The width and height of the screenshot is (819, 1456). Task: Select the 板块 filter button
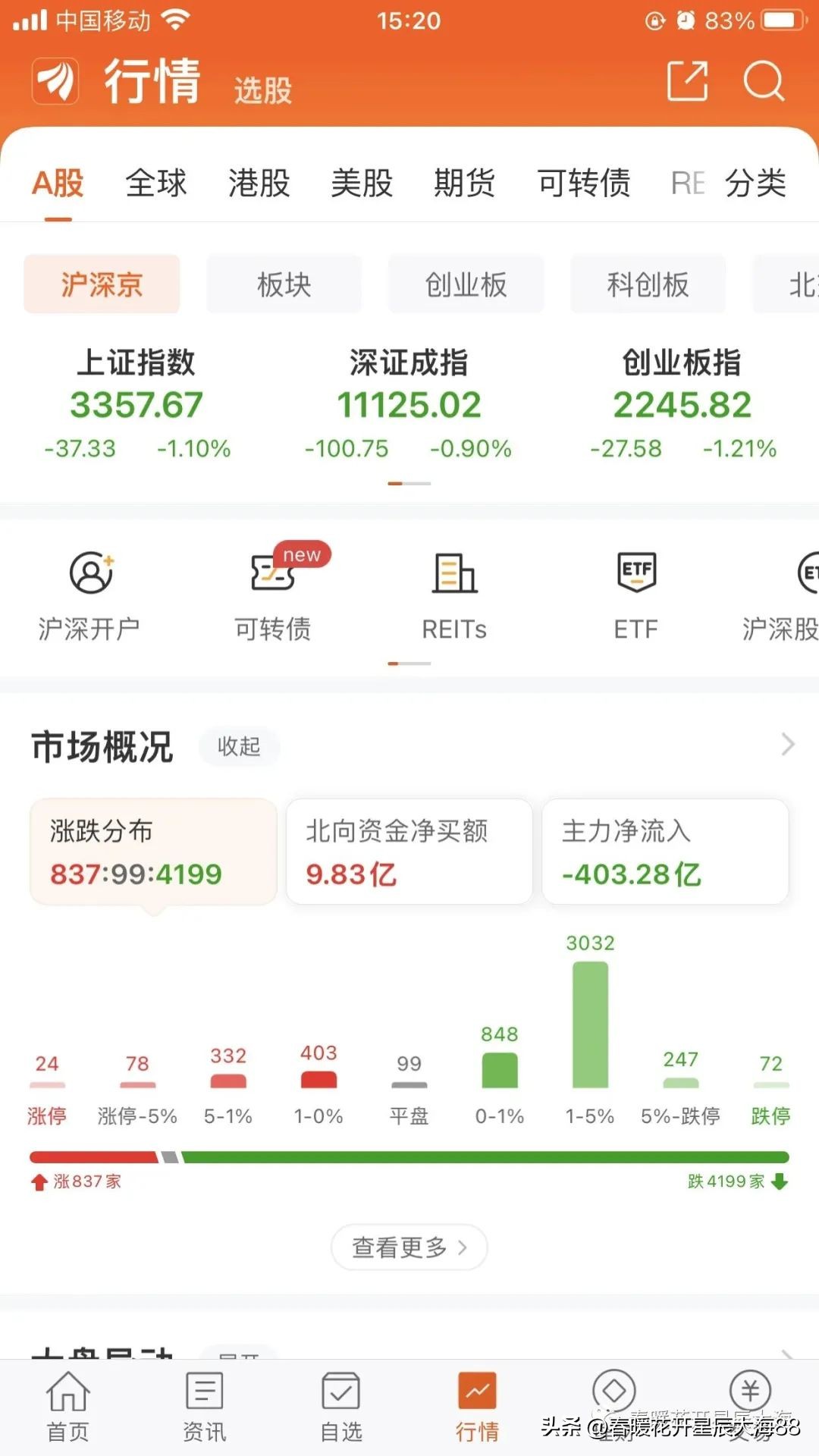[284, 284]
